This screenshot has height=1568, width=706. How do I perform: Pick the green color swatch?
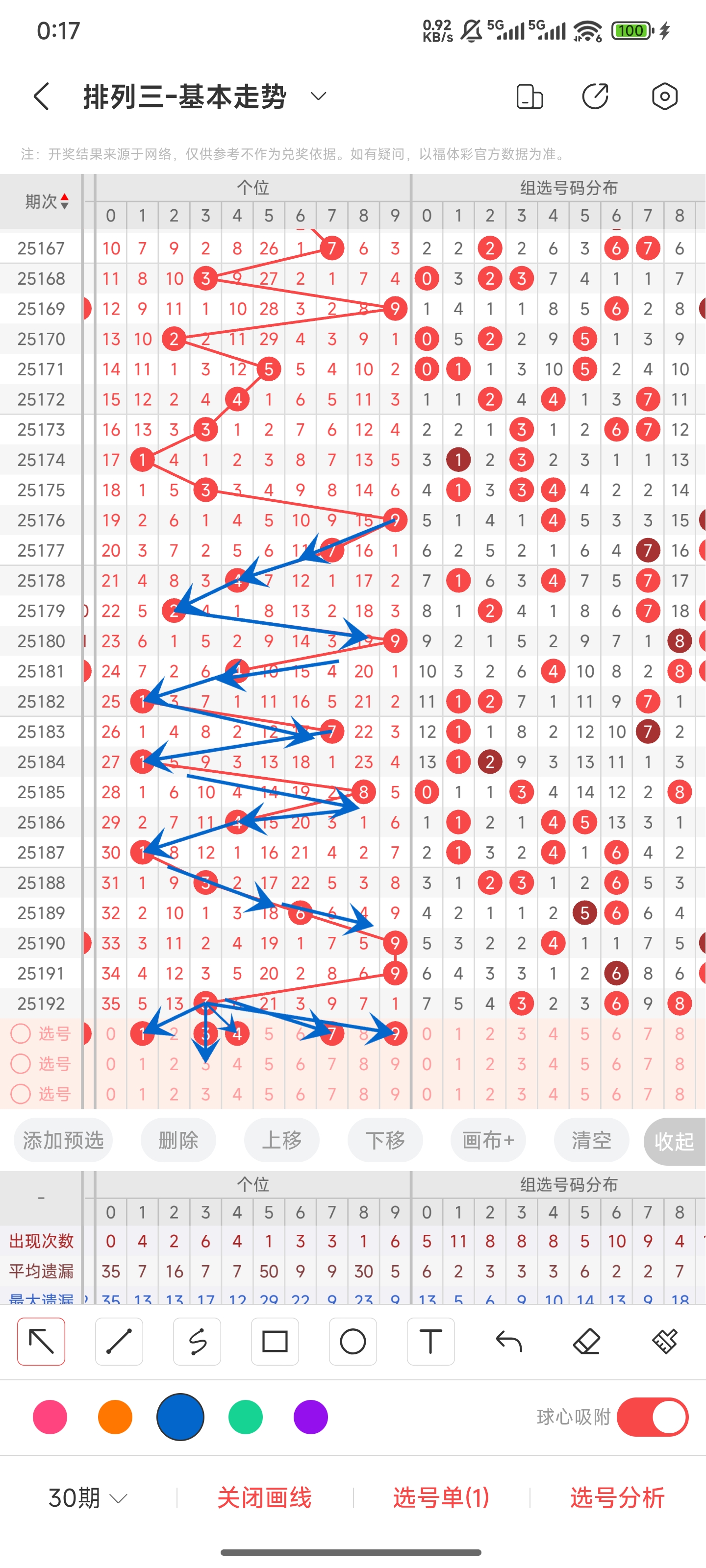246,1417
